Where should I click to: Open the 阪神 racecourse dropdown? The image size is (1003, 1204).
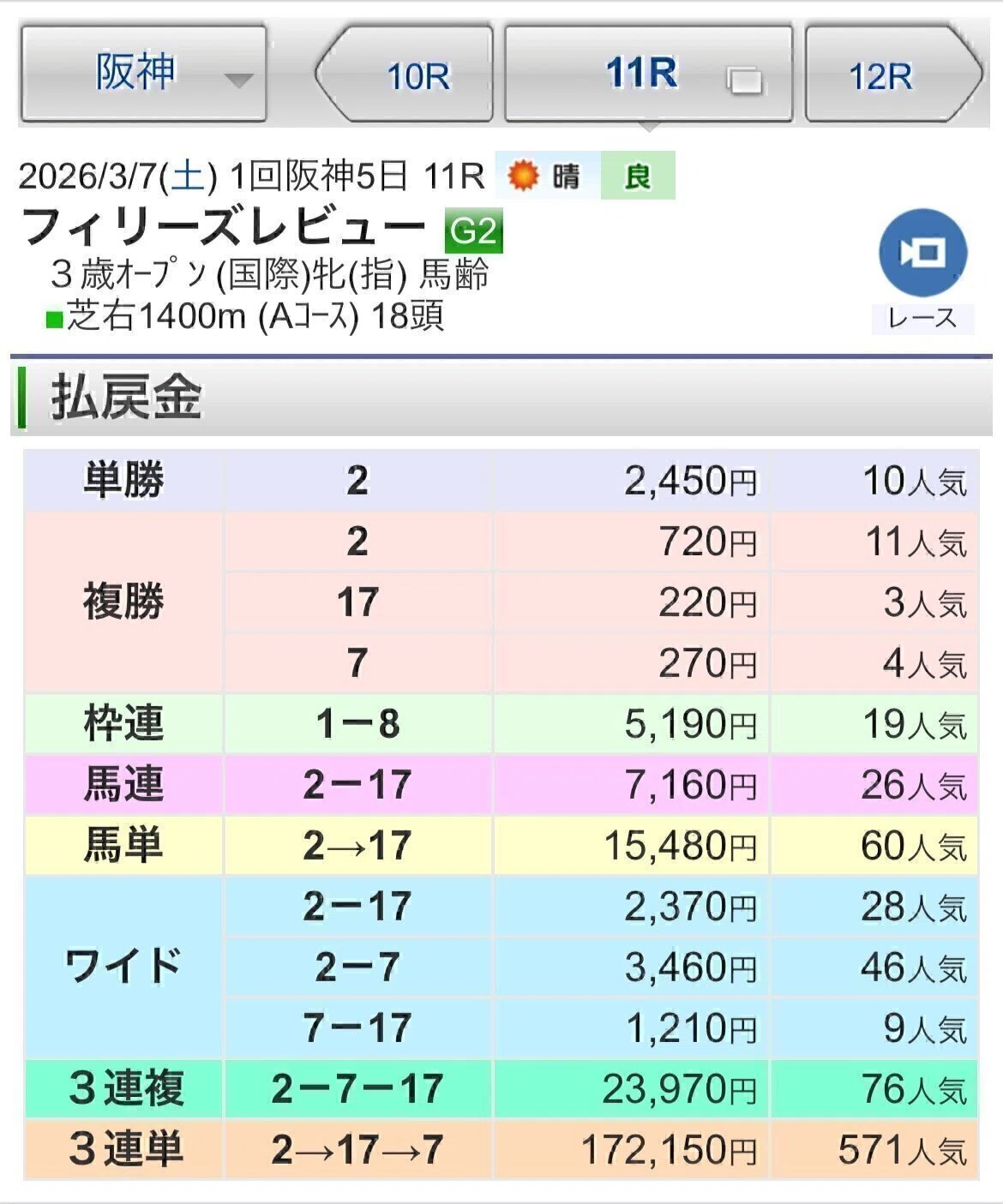(x=143, y=75)
